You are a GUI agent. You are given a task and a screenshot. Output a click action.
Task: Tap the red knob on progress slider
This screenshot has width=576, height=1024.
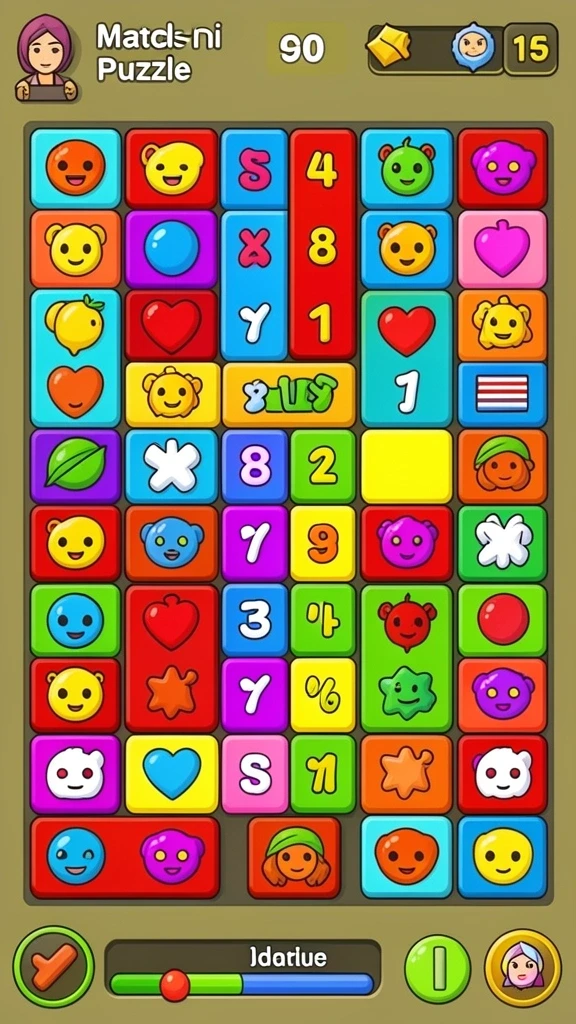(x=175, y=985)
